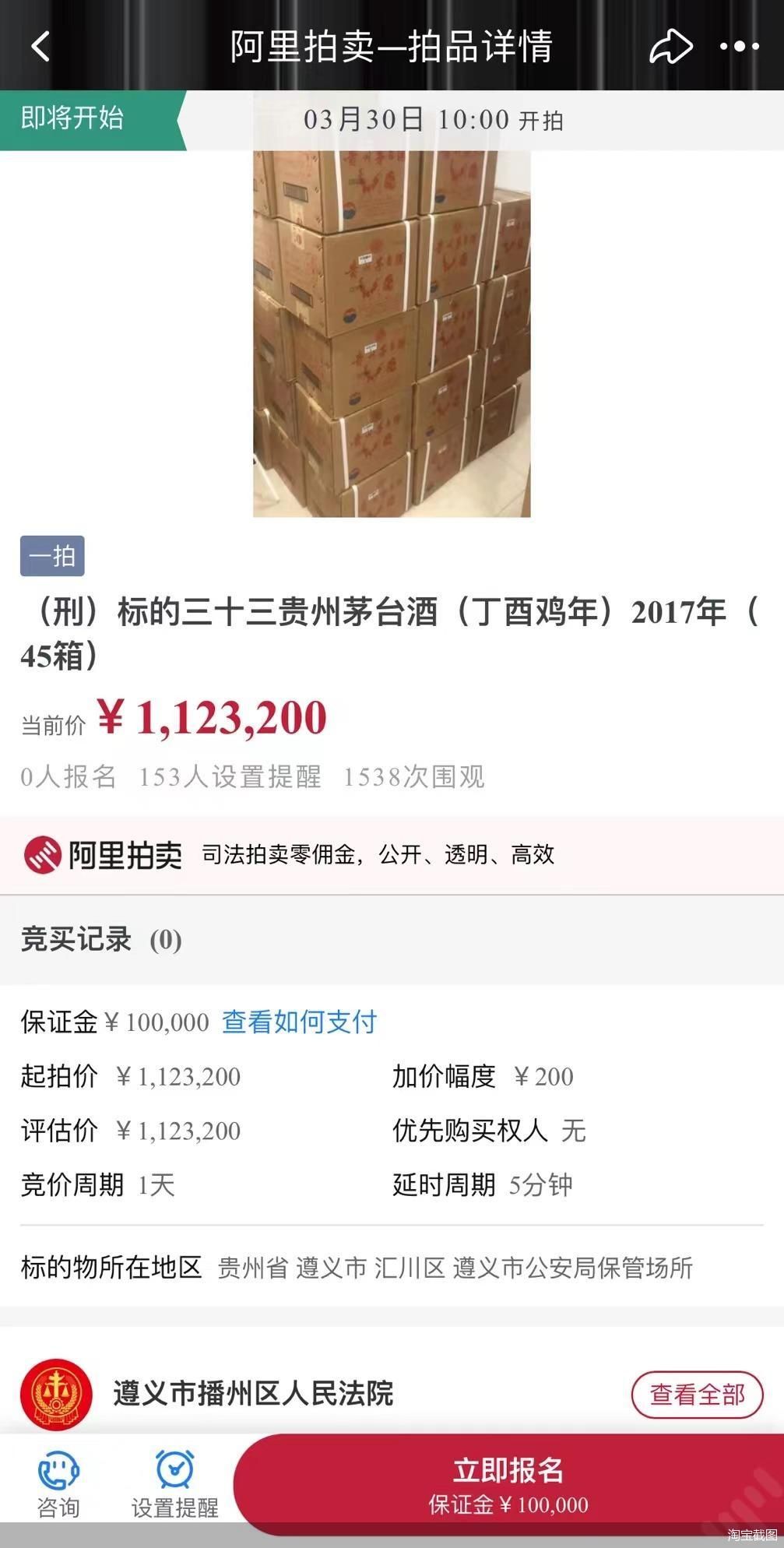
Task: Open 查看如何支付 deposit payment guide
Action: 299,1020
